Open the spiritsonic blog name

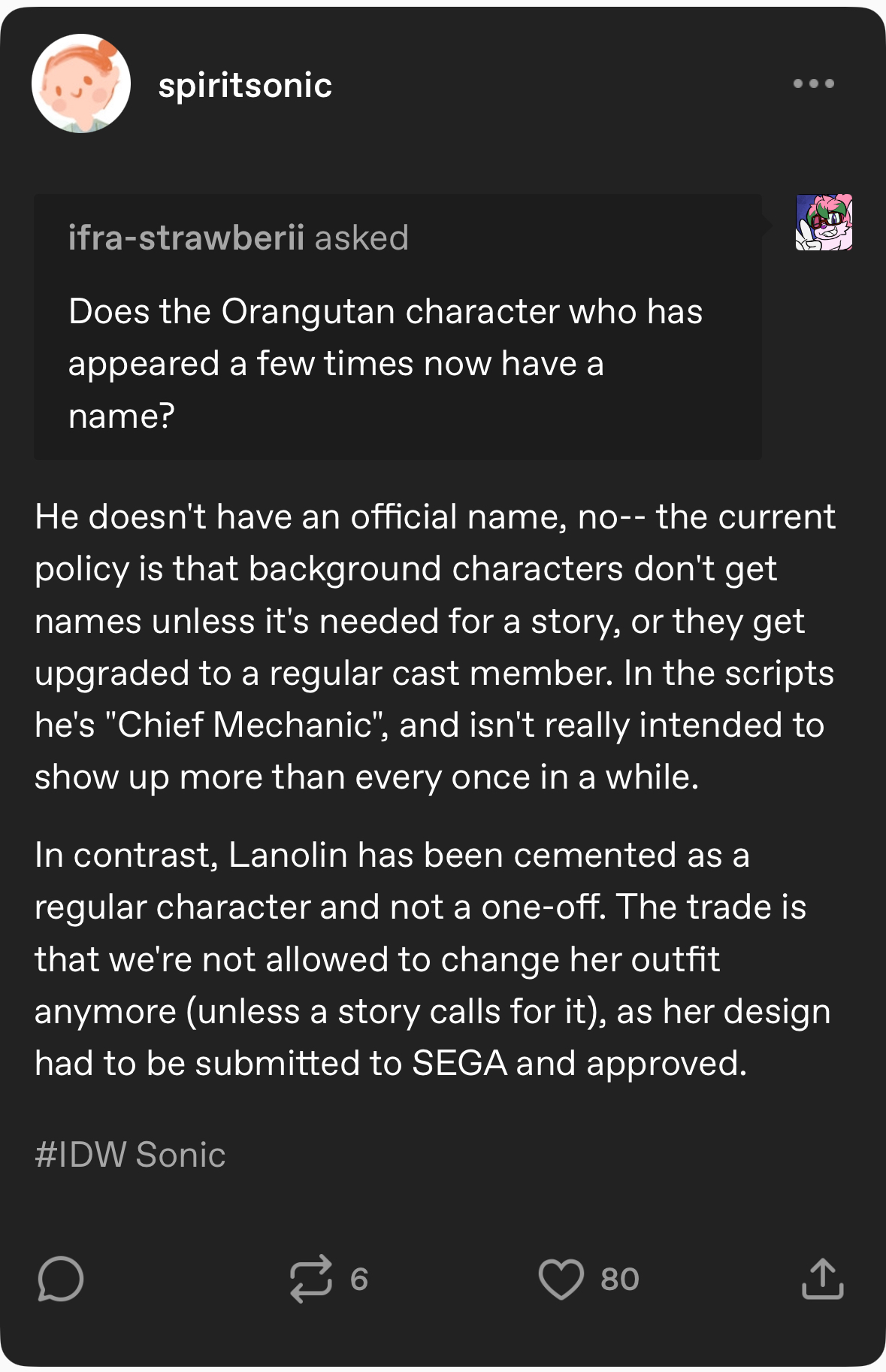click(245, 85)
